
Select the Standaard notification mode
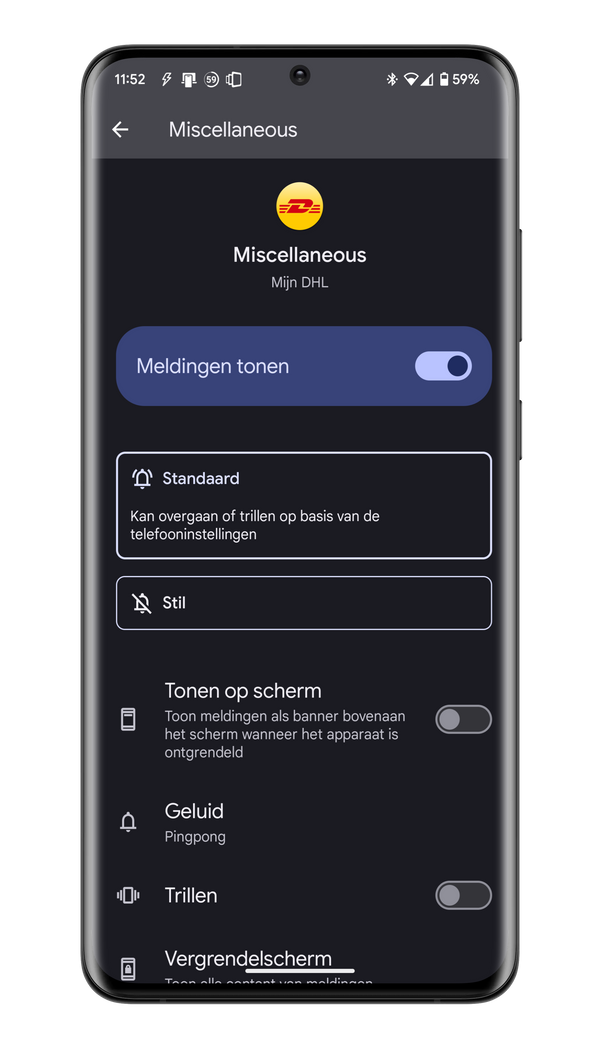pos(303,505)
